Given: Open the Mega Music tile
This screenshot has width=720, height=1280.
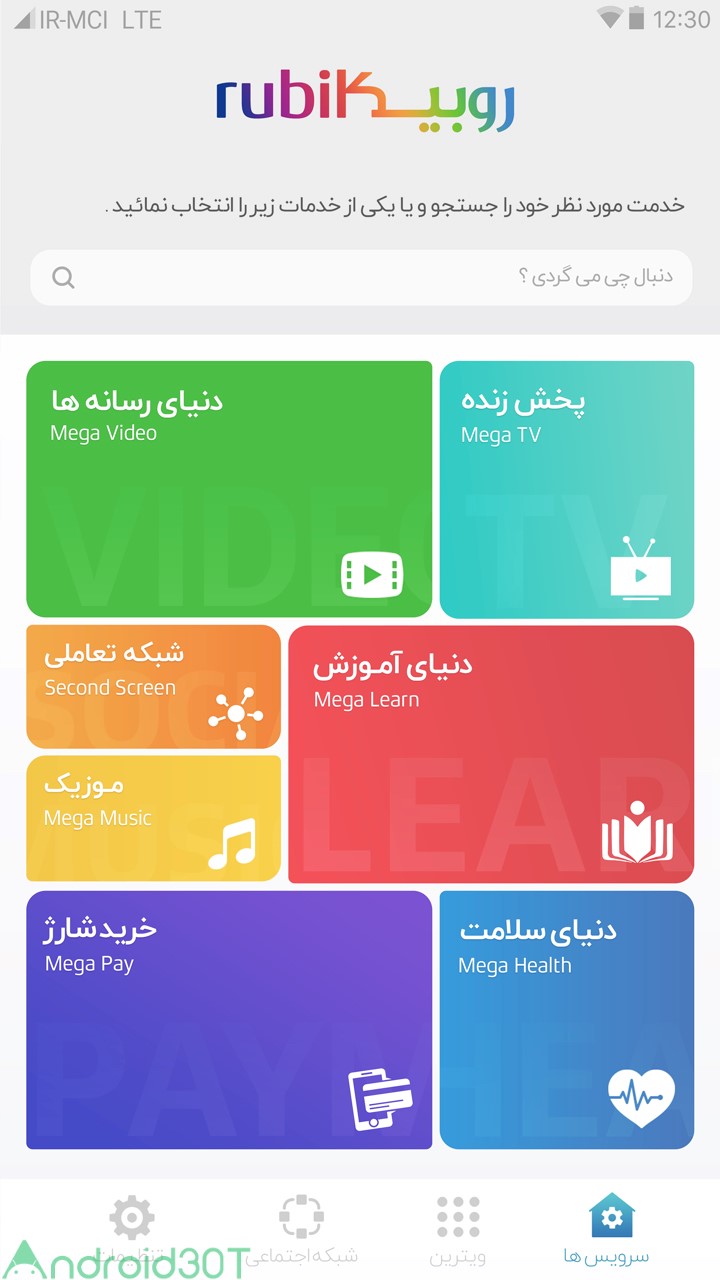Looking at the screenshot, I should click(154, 818).
